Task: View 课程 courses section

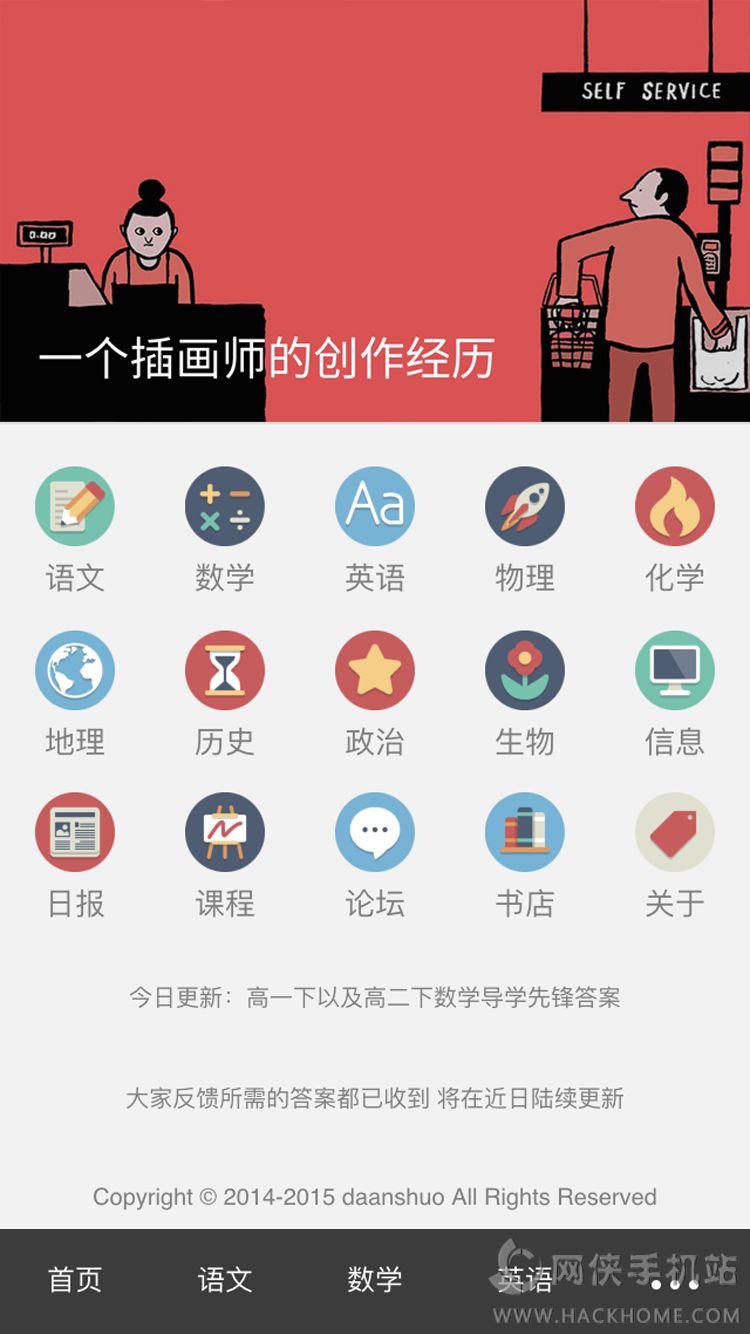Action: click(x=225, y=833)
